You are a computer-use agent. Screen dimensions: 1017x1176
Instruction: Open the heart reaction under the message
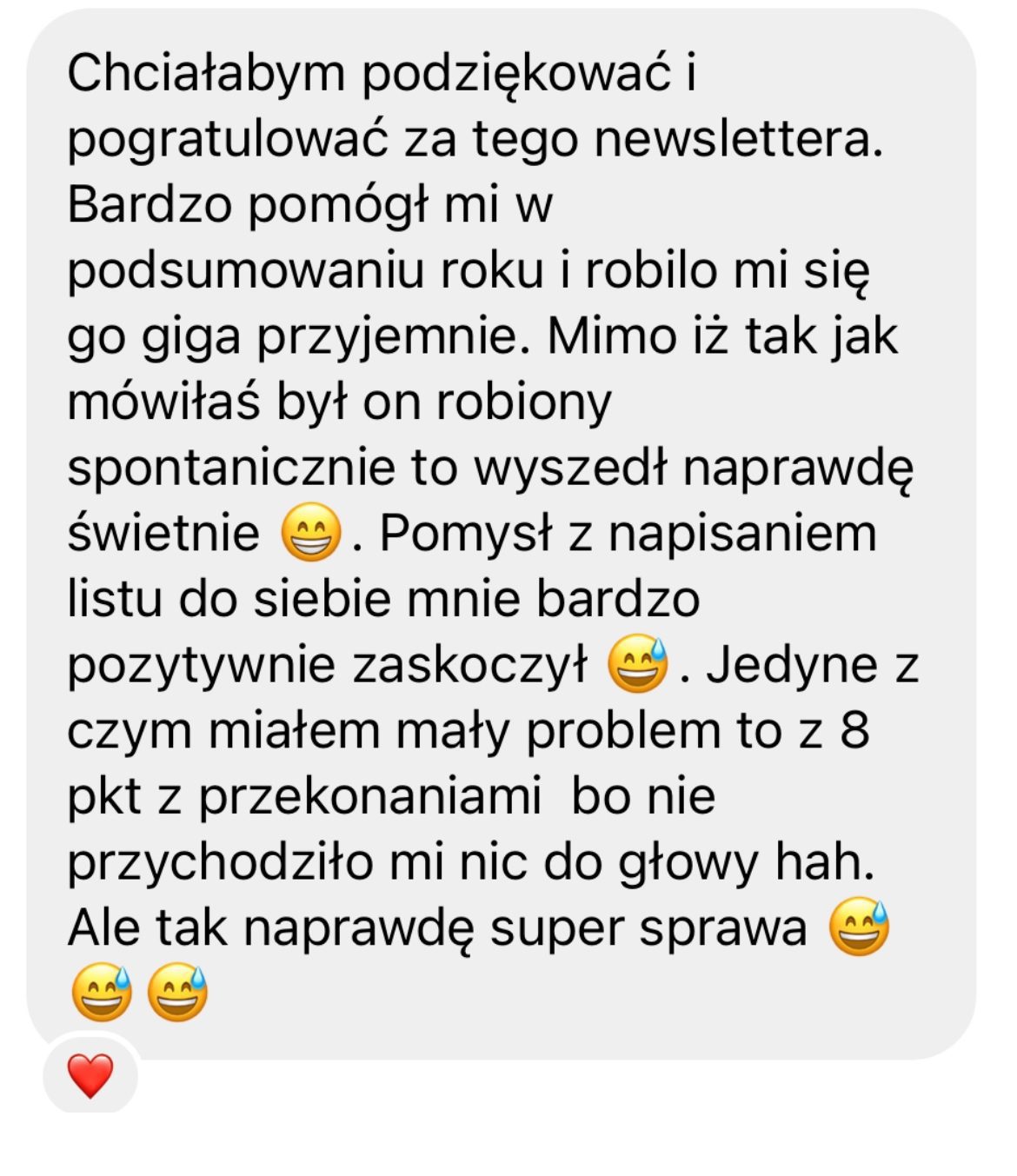[x=90, y=1075]
